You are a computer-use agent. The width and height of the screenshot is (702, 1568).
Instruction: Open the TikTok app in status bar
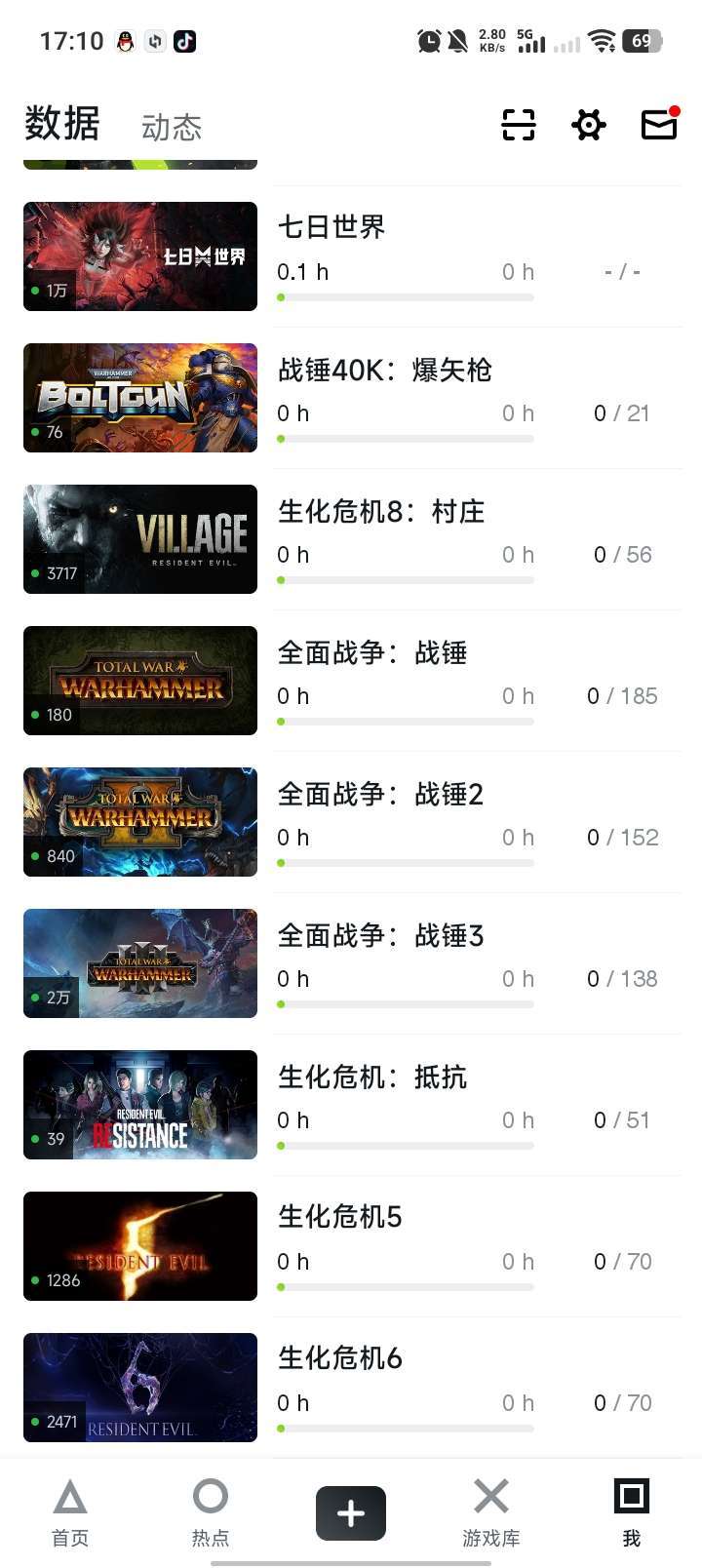(182, 41)
